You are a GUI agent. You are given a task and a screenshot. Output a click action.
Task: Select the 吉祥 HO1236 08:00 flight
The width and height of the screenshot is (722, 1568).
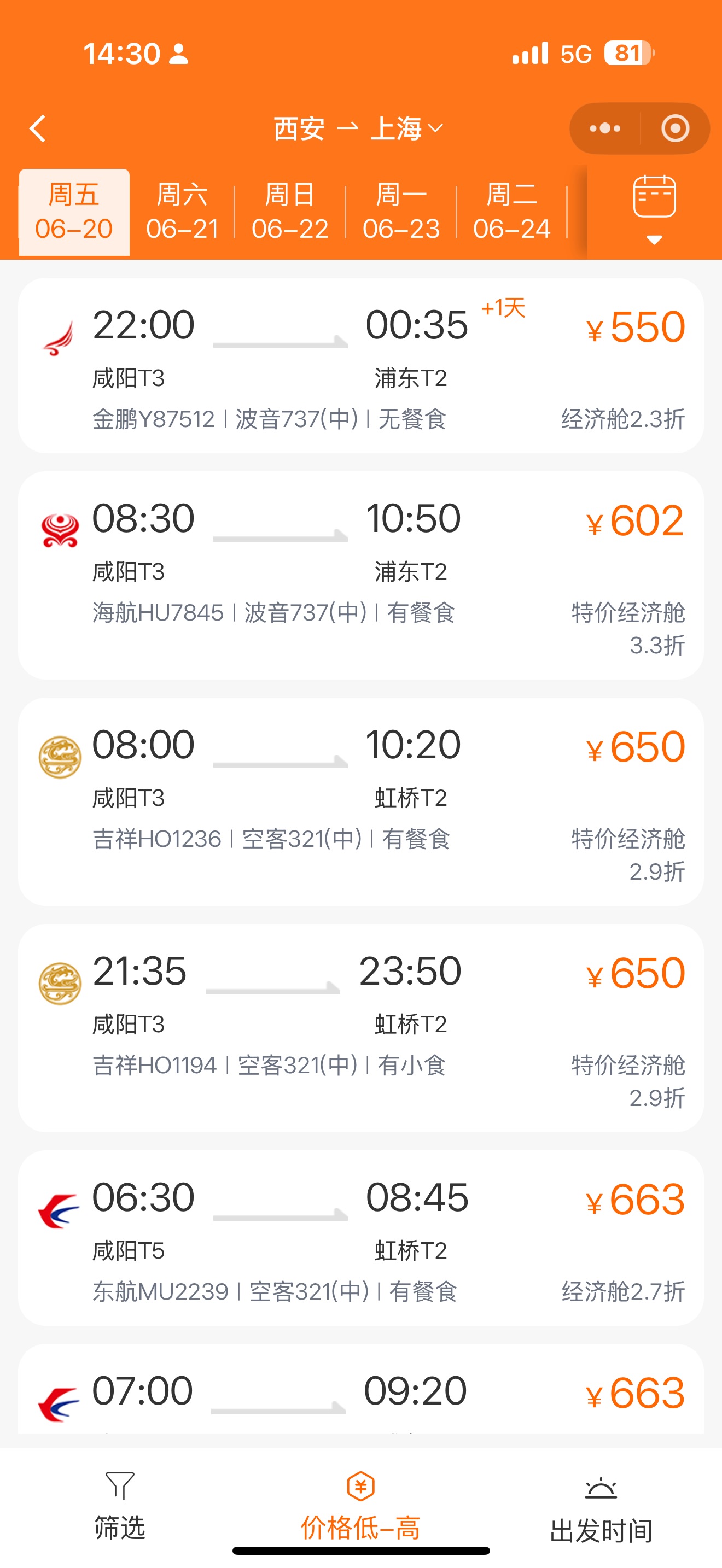(361, 801)
